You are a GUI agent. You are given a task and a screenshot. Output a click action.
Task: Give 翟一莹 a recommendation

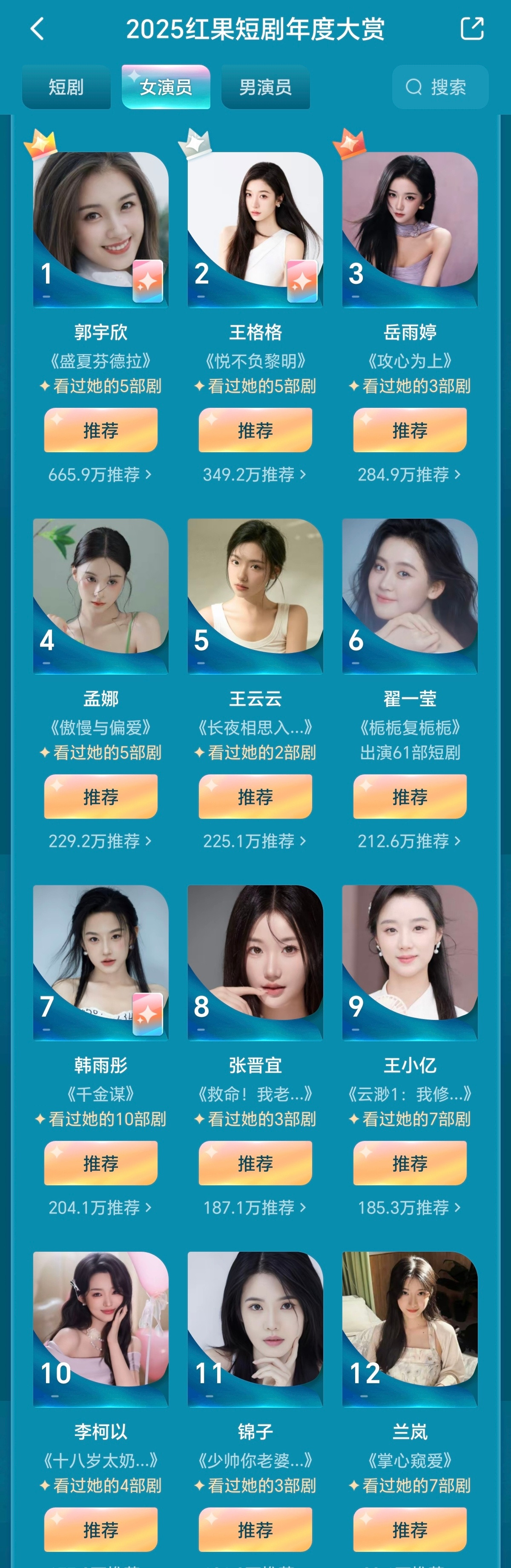pos(410,797)
